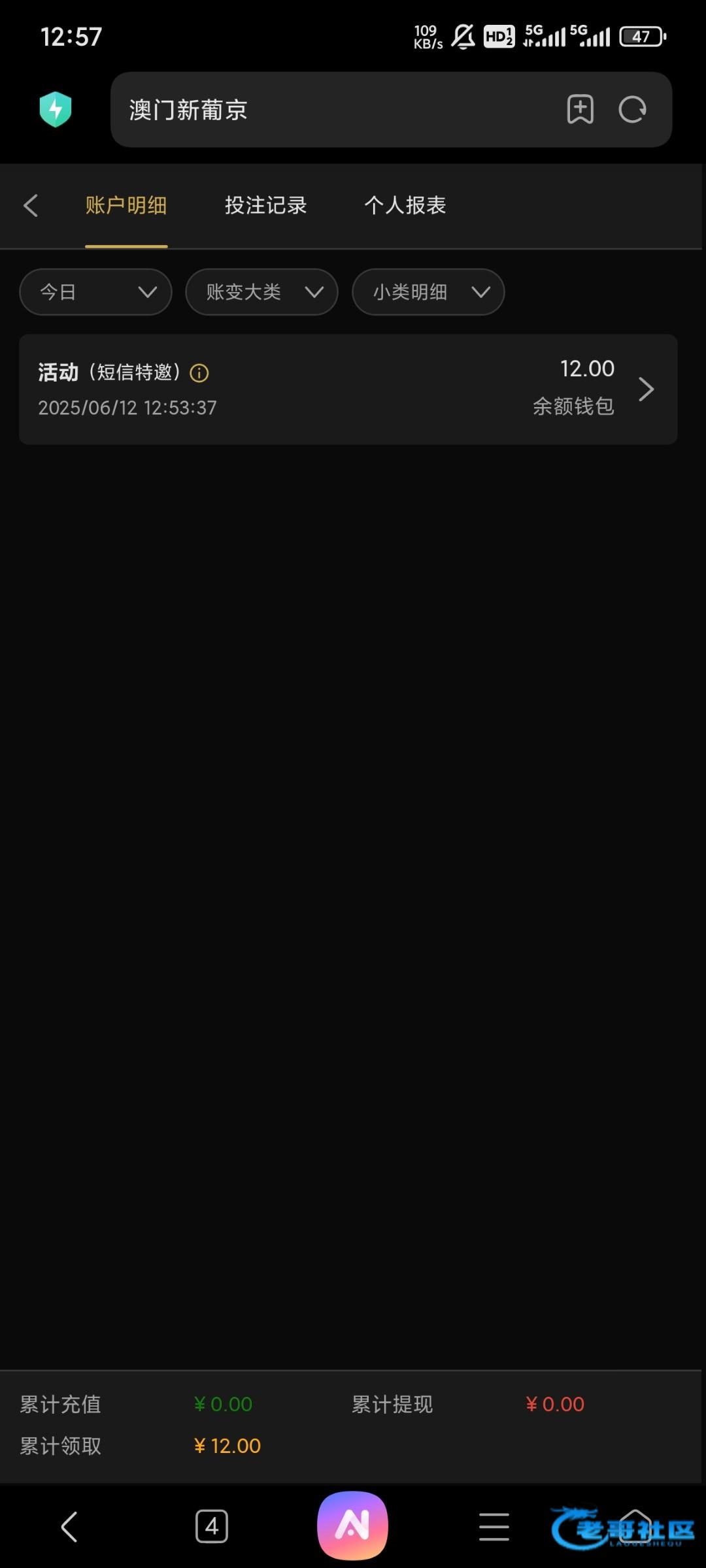
Task: Navigate back with the browser back arrow
Action: click(70, 1526)
